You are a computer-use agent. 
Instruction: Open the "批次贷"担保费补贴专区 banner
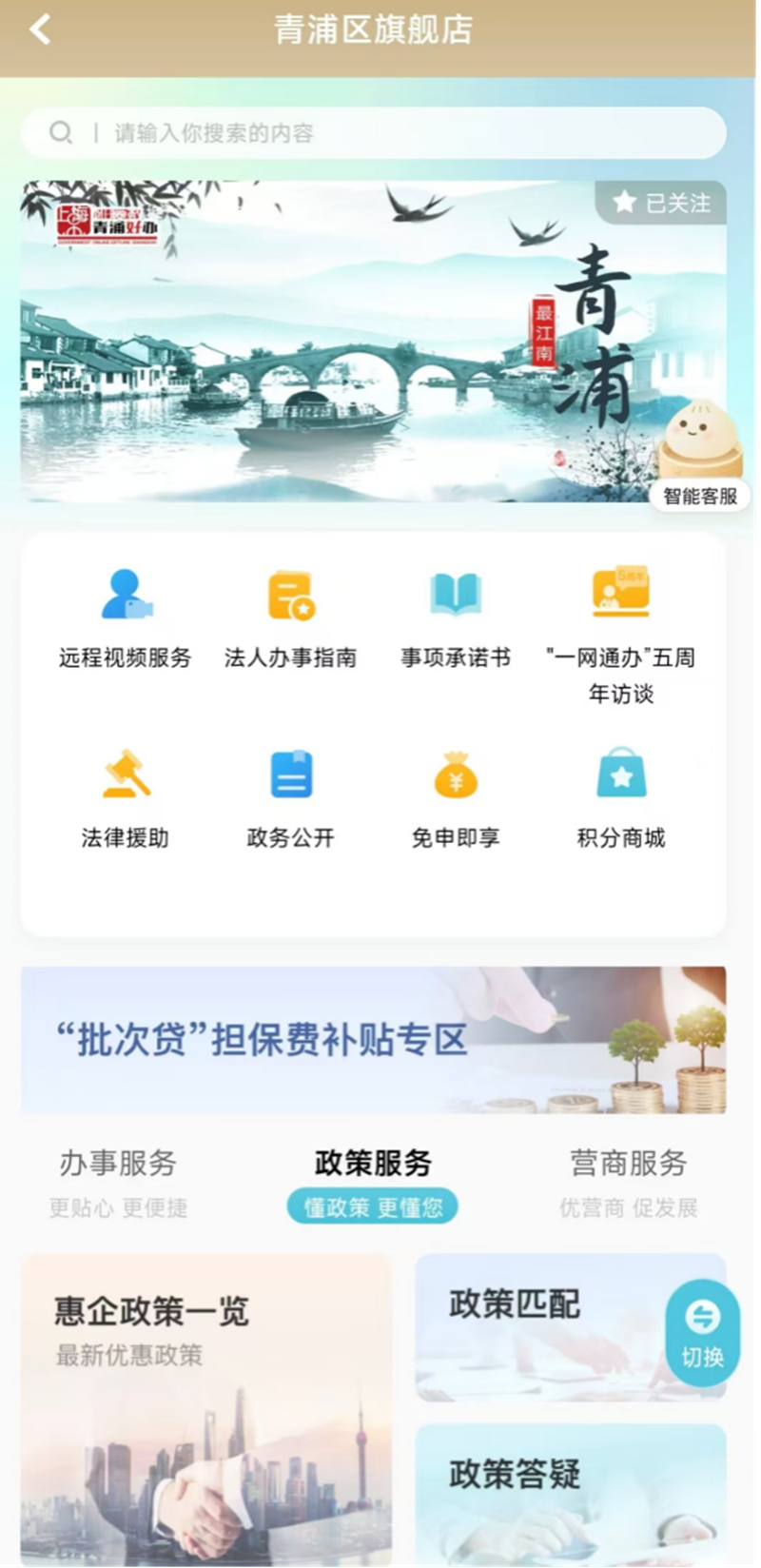pos(373,1040)
